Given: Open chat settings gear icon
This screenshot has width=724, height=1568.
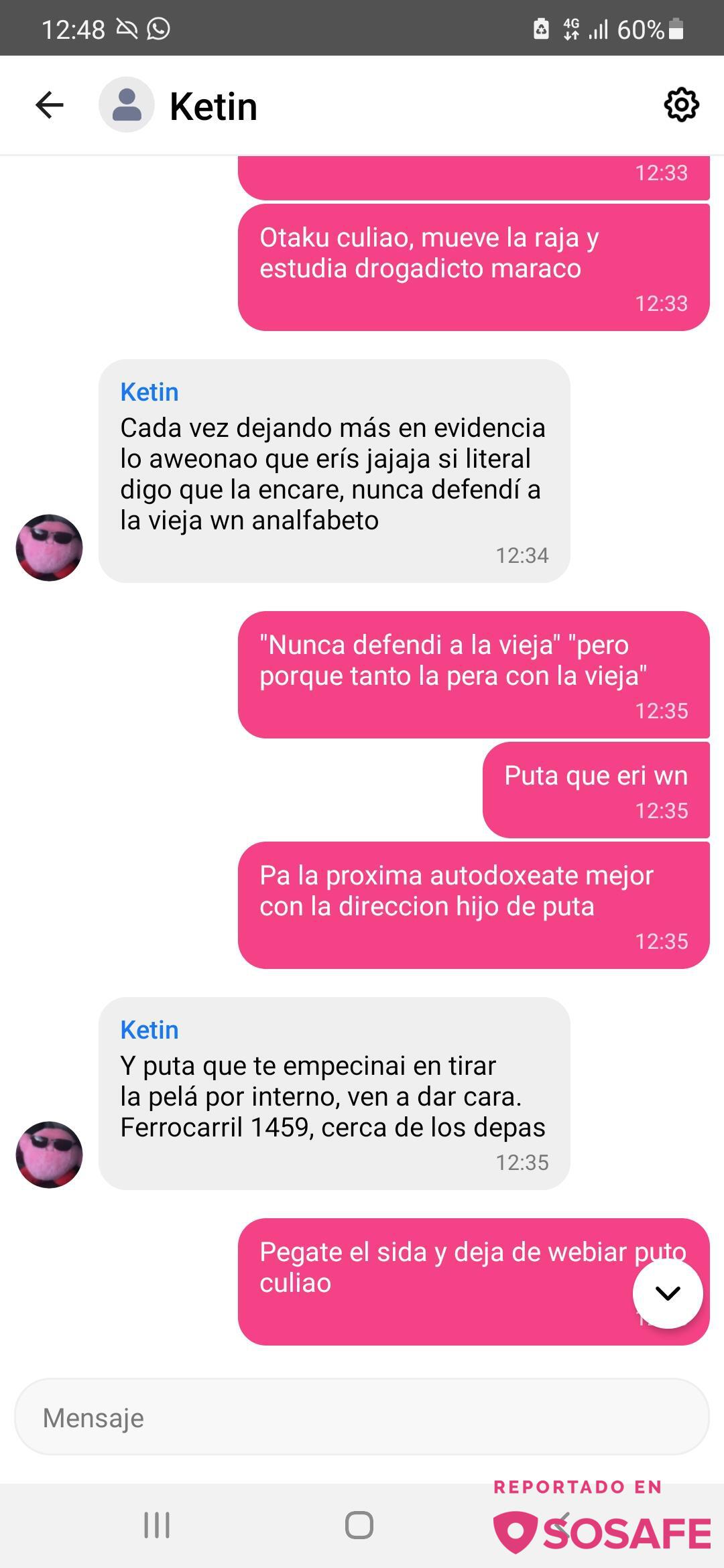Looking at the screenshot, I should [681, 105].
